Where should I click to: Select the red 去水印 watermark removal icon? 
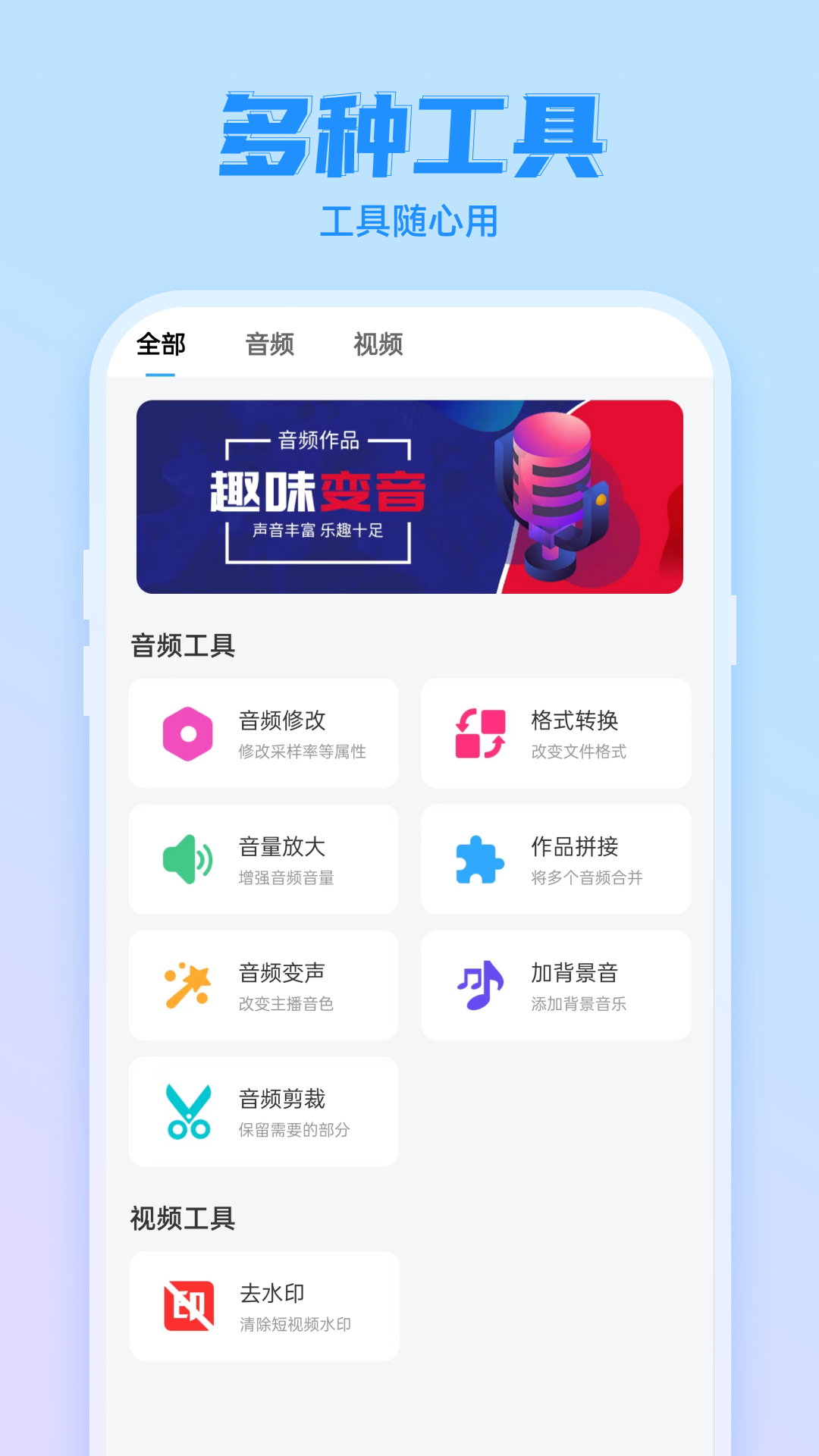pos(184,1306)
